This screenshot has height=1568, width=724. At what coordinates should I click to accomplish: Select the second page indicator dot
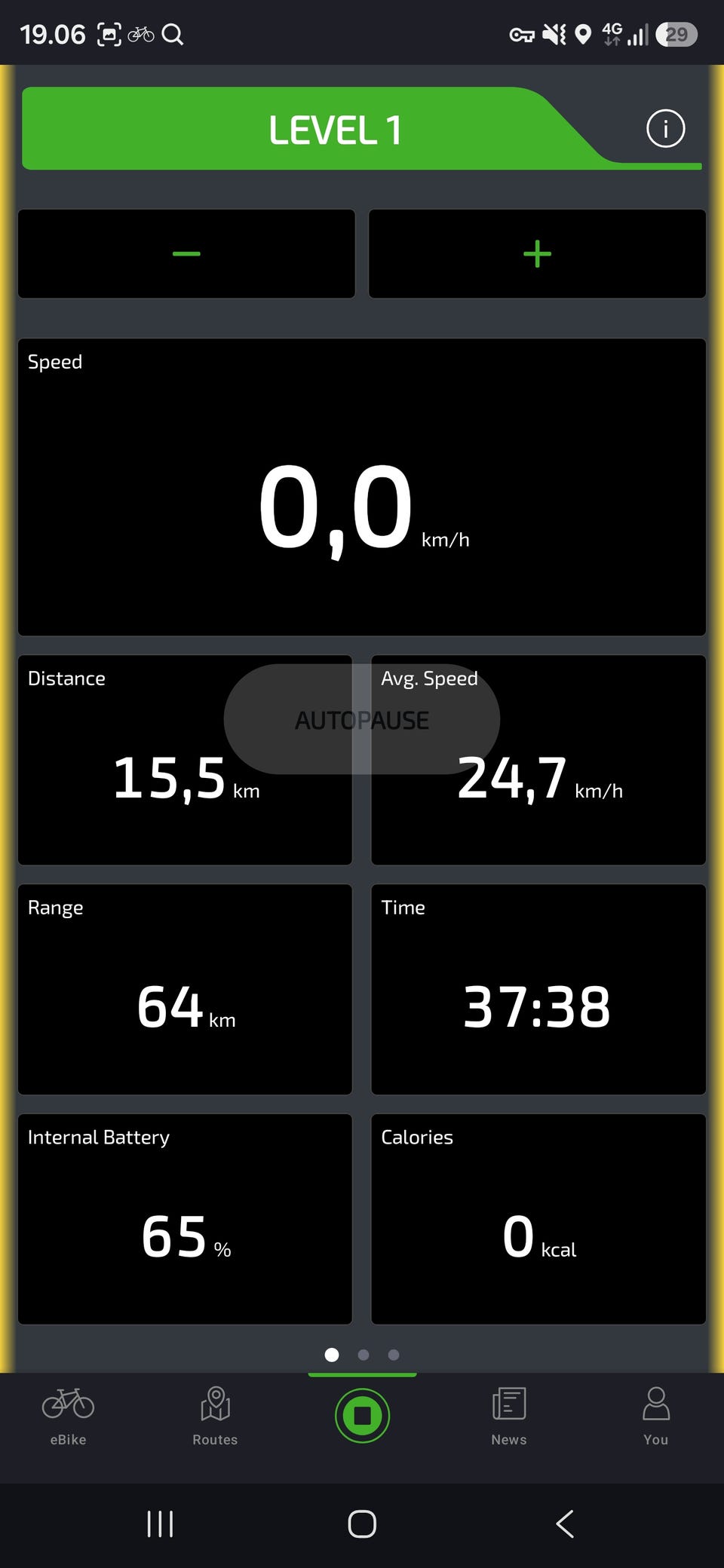(364, 1355)
